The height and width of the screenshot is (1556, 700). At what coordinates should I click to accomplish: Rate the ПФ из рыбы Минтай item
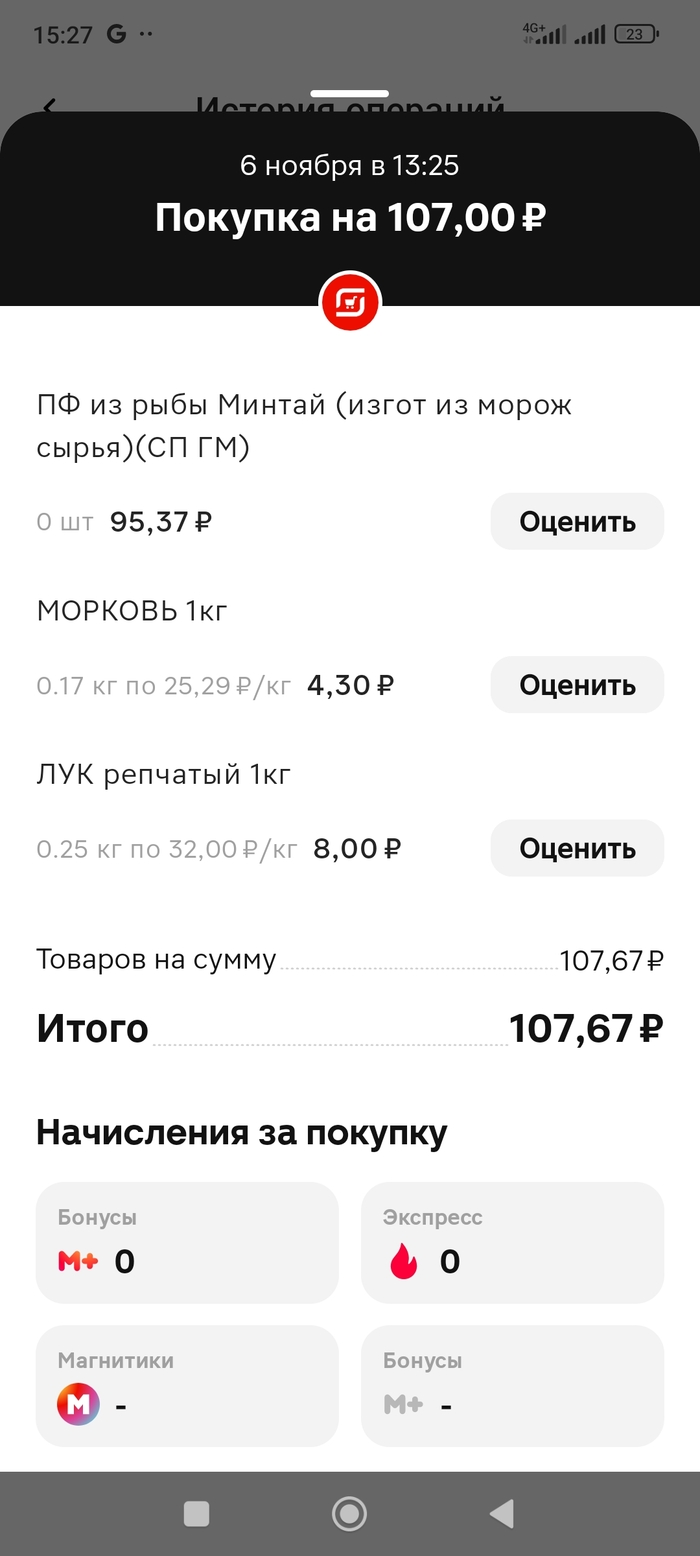pyautogui.click(x=576, y=521)
